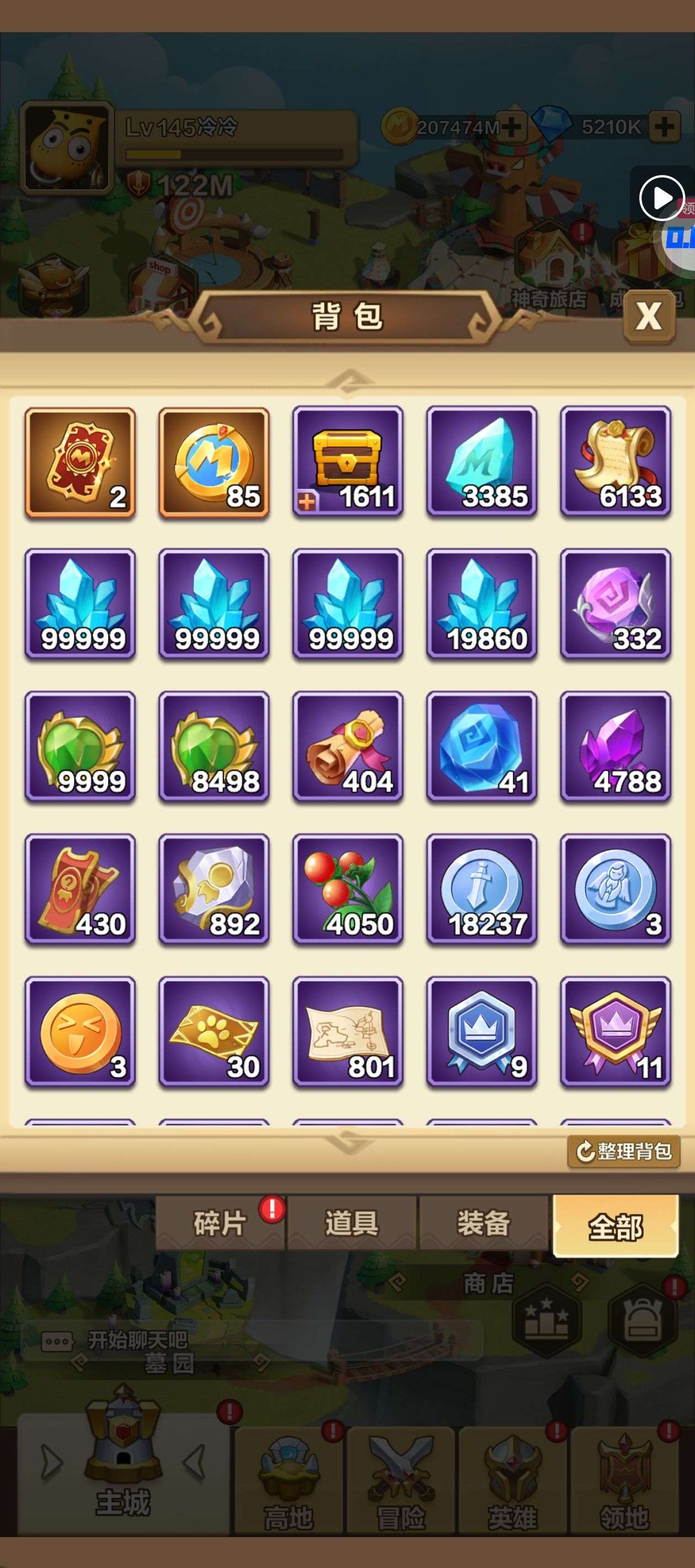Select the purple crystal item with 4788
The image size is (695, 1568).
tap(615, 747)
